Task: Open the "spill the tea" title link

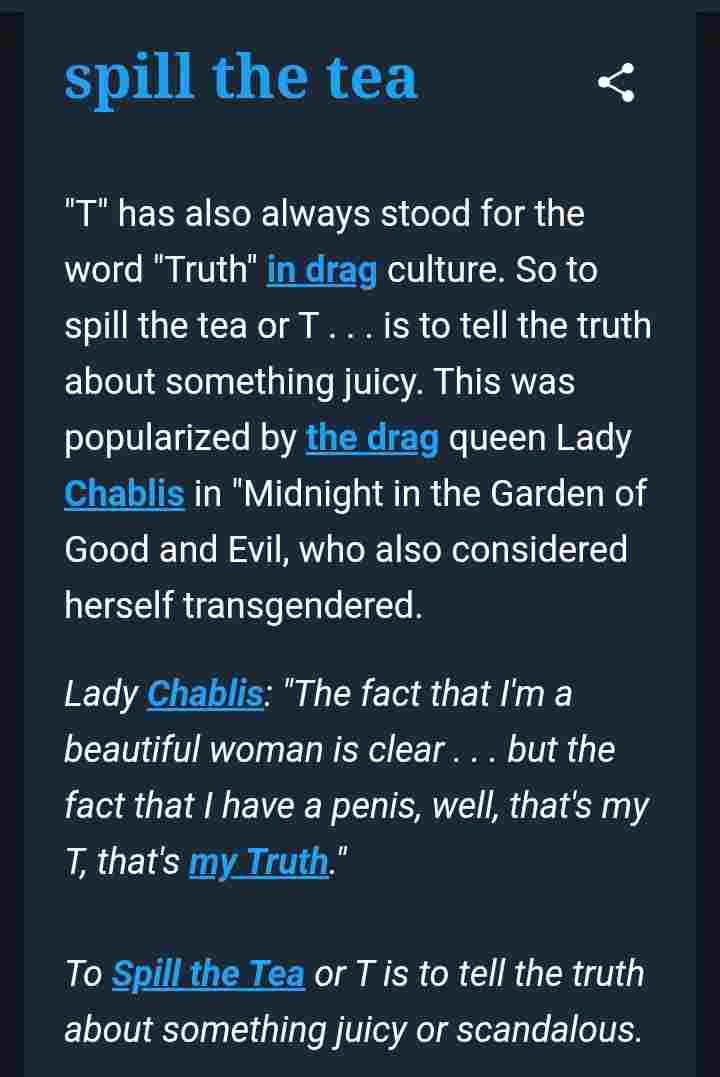Action: (240, 78)
